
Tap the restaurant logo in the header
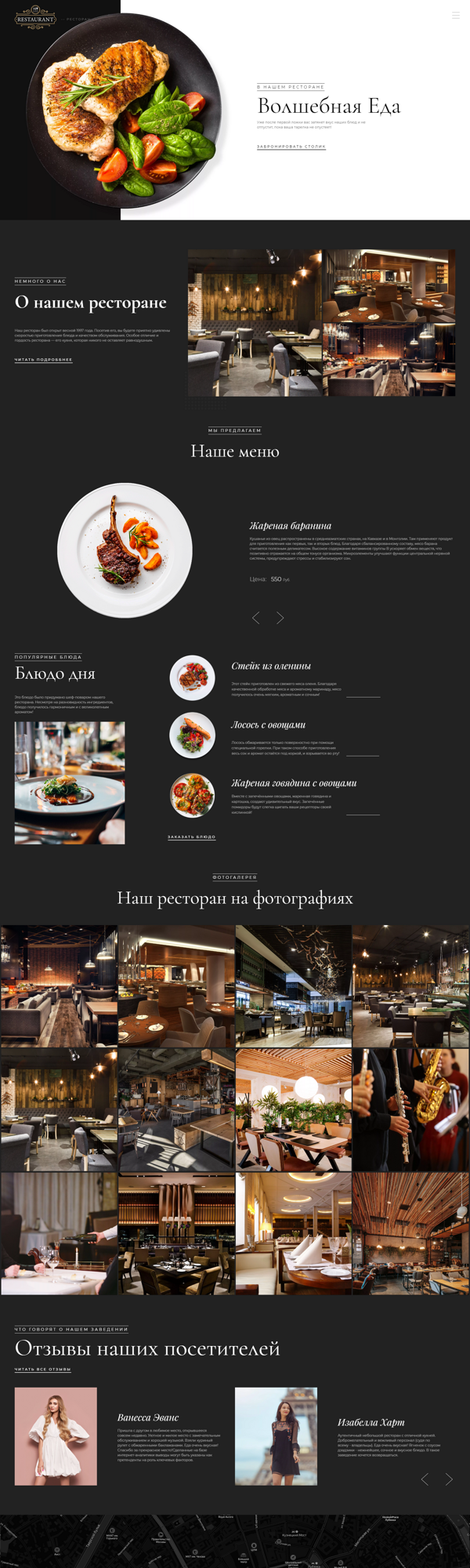(36, 17)
